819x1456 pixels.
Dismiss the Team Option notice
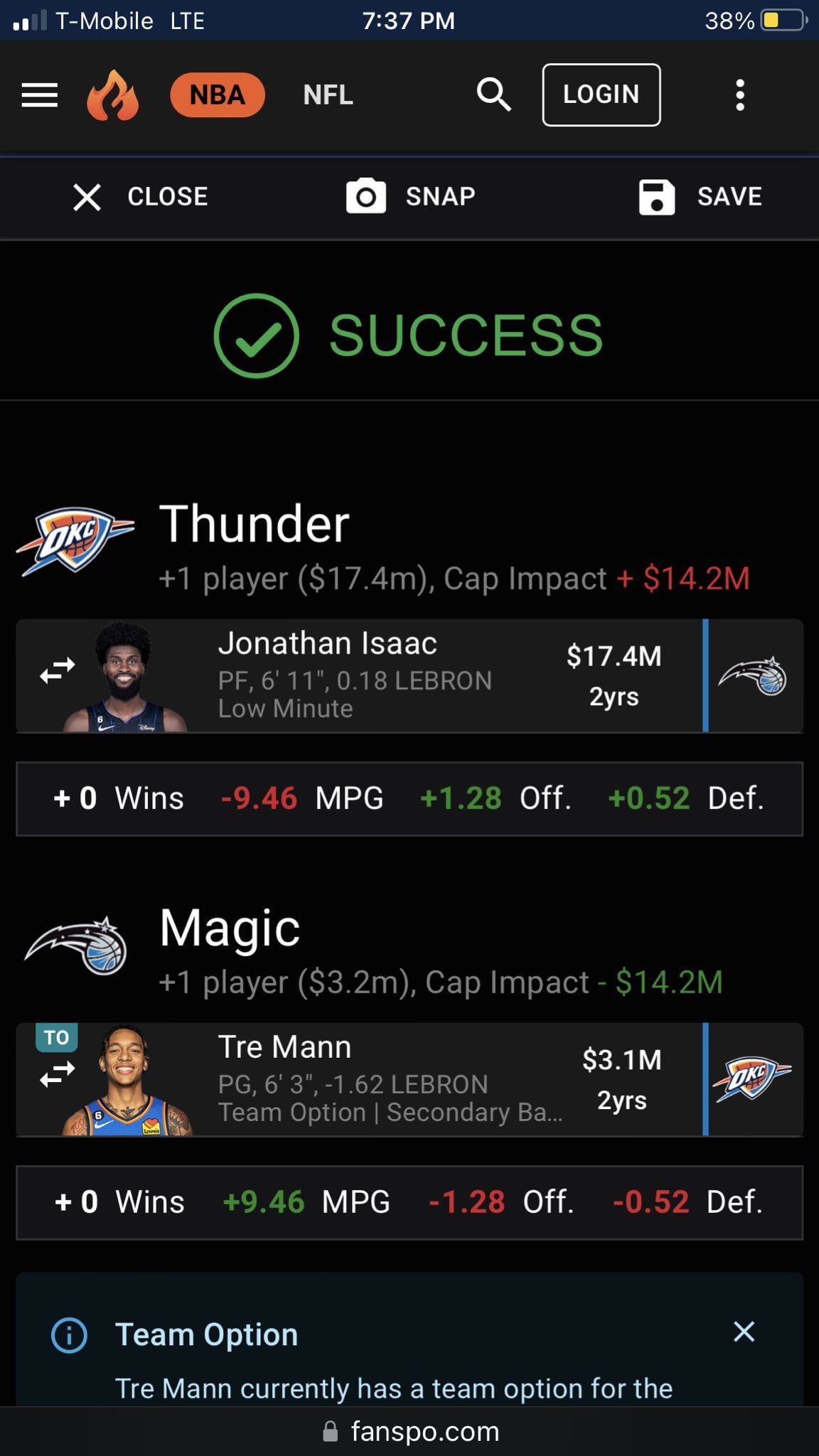744,1332
